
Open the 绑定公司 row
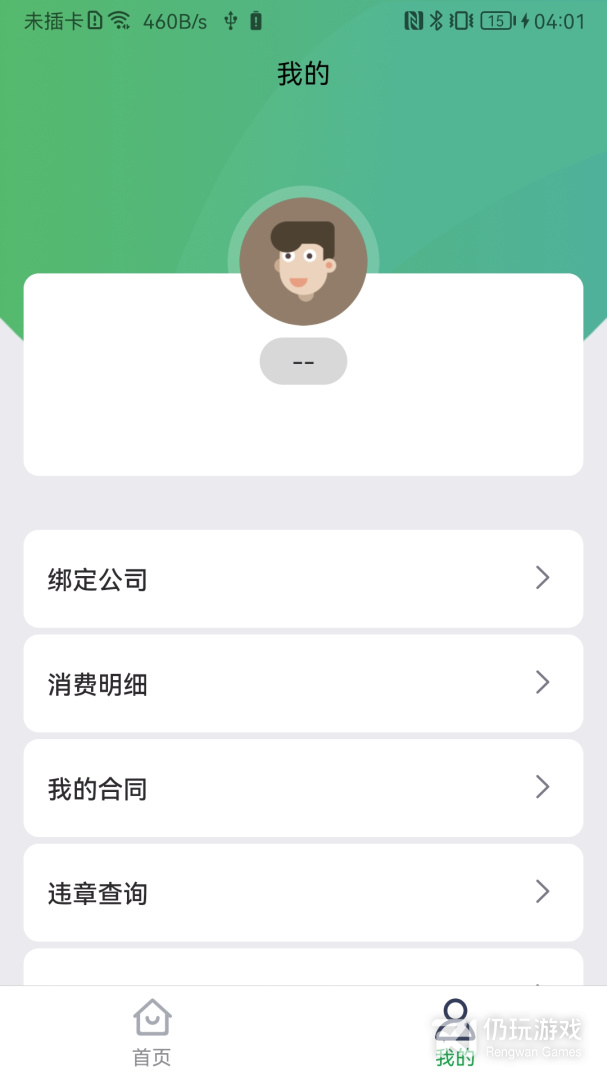[x=303, y=579]
